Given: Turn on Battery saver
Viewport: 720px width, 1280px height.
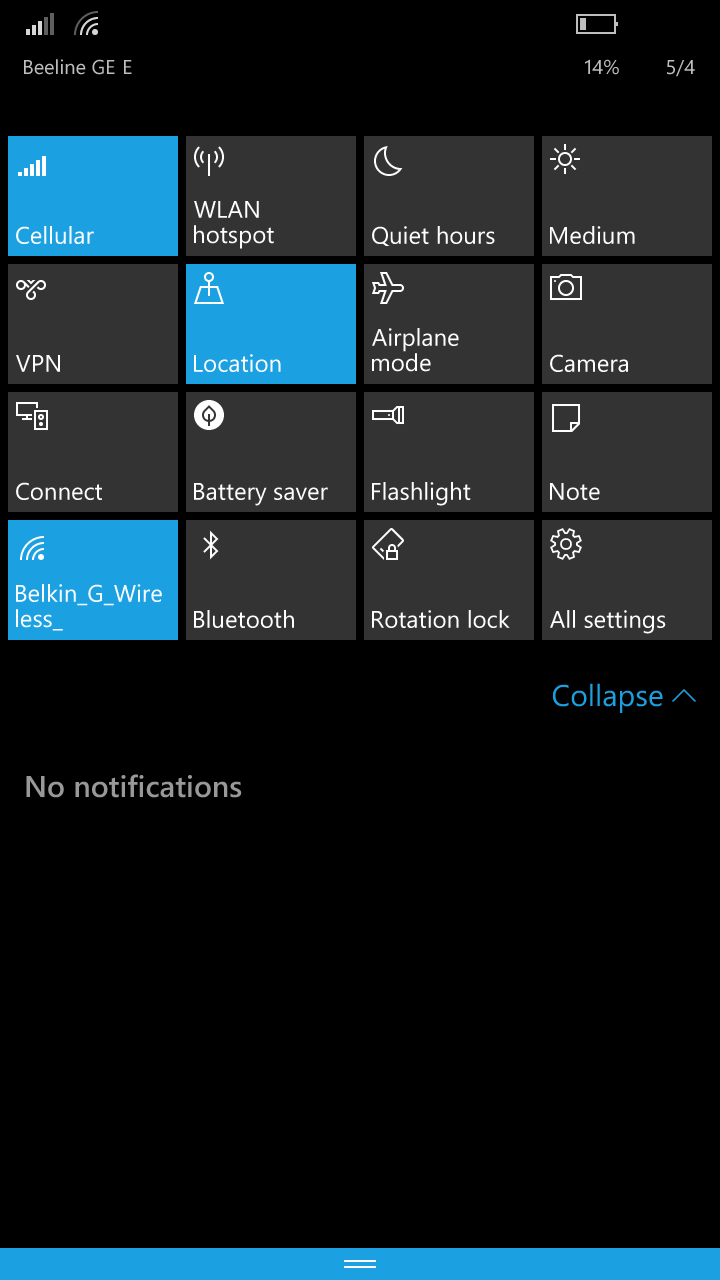Looking at the screenshot, I should [271, 452].
